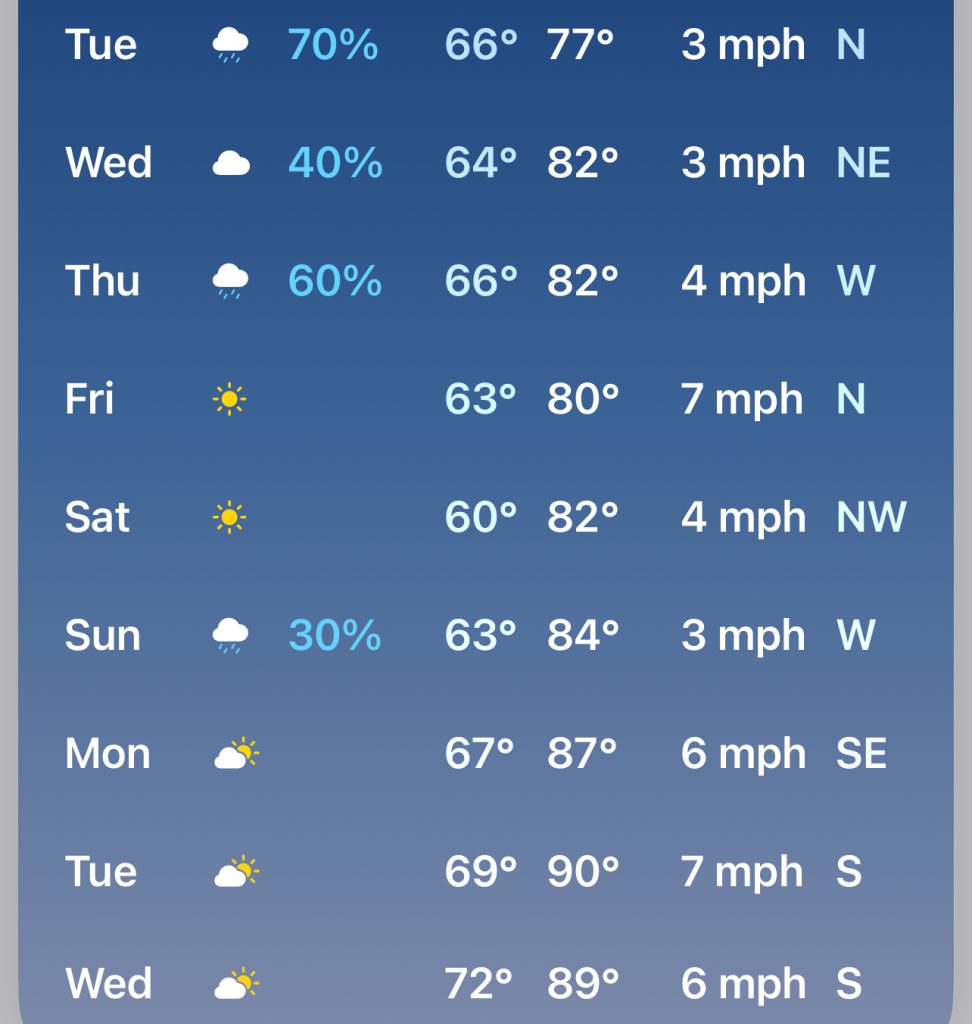Open the Monday forecast row
Image resolution: width=972 pixels, height=1024 pixels.
tap(485, 753)
